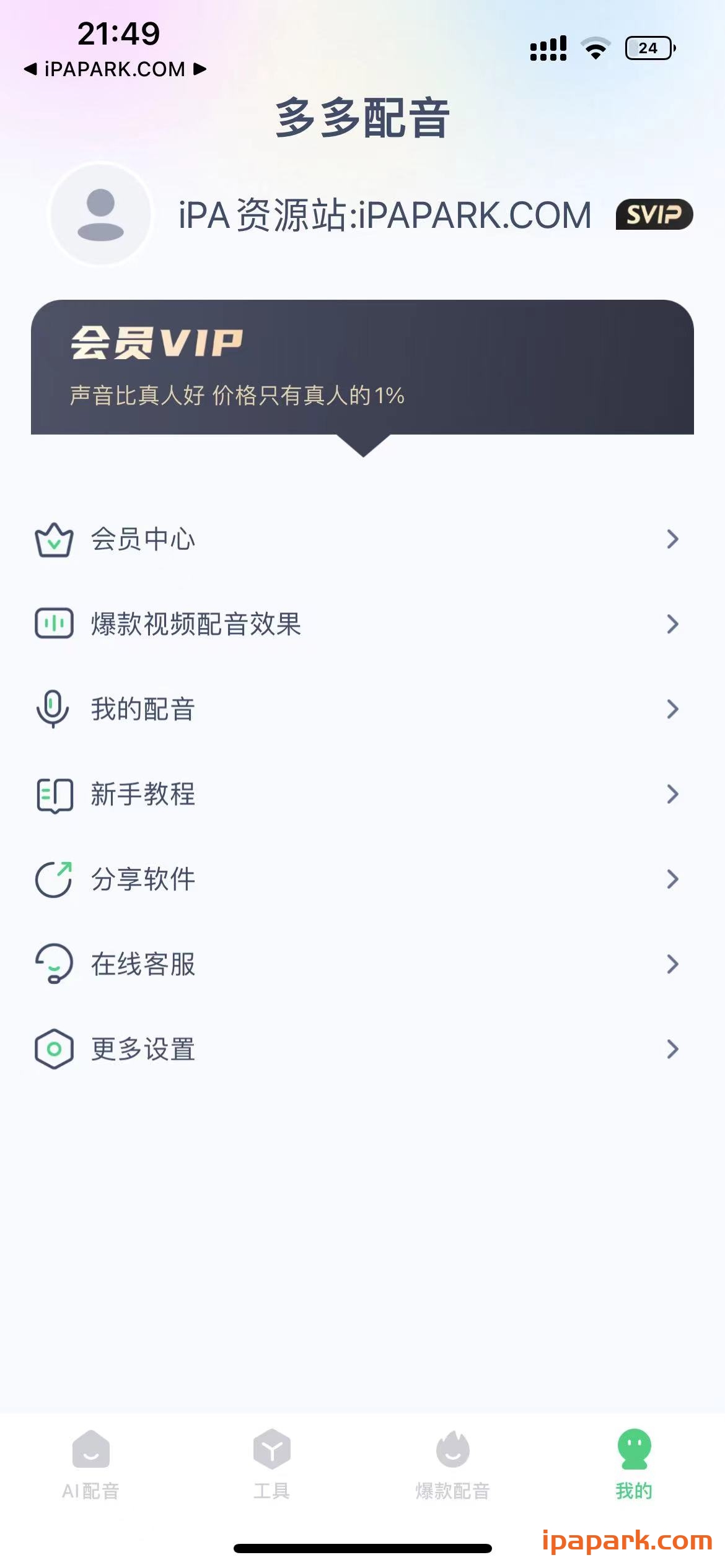The height and width of the screenshot is (1568, 725).
Task: Tap the headset icon next to 在线客服
Action: (x=55, y=964)
